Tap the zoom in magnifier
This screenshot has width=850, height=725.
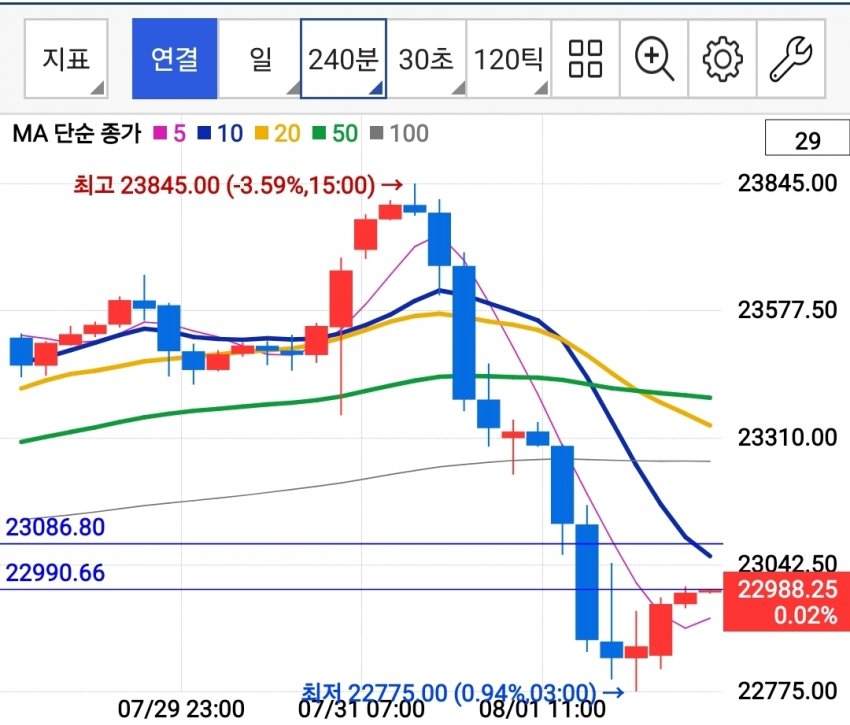654,59
